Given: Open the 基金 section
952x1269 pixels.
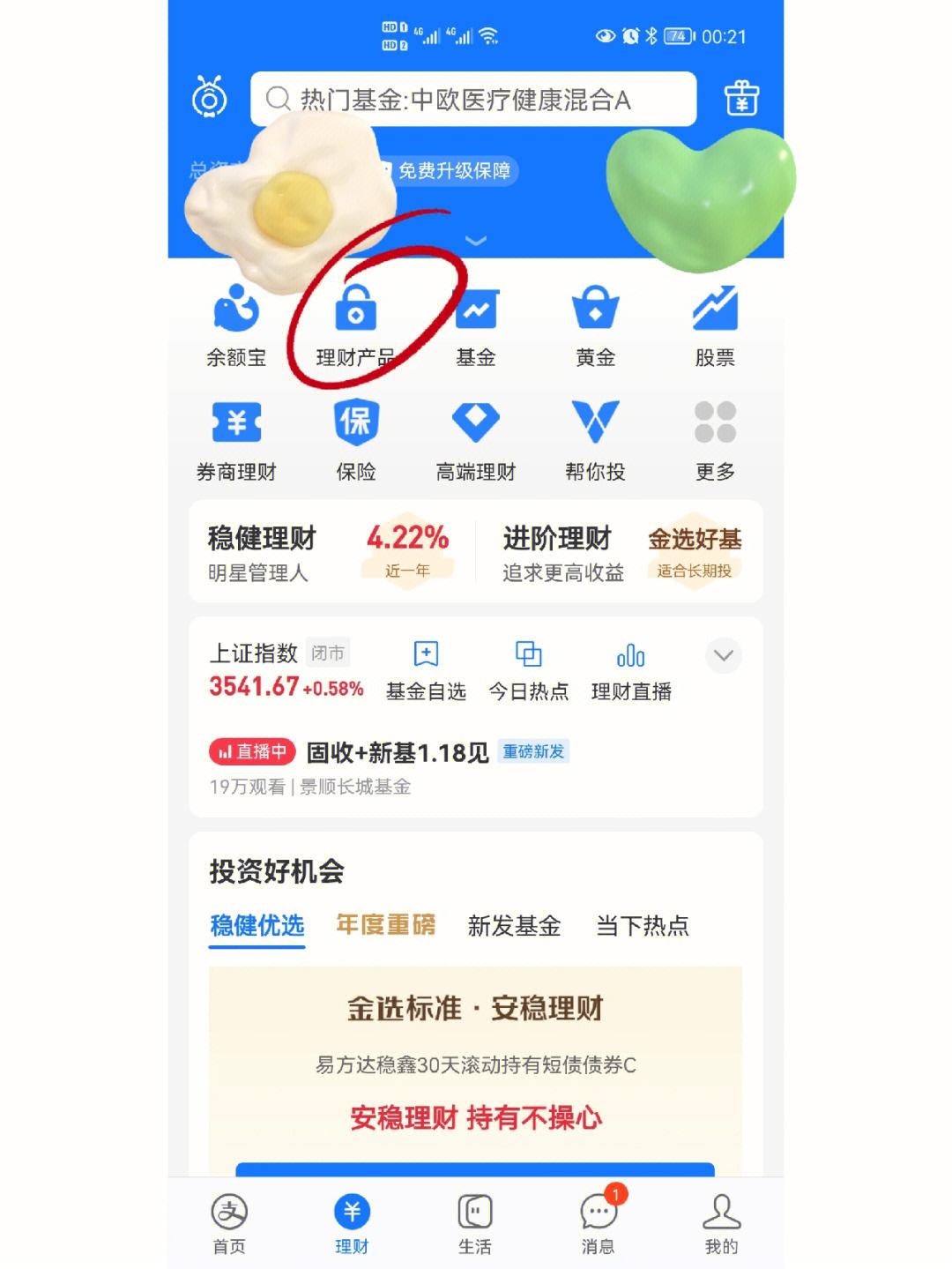Looking at the screenshot, I should point(475,325).
